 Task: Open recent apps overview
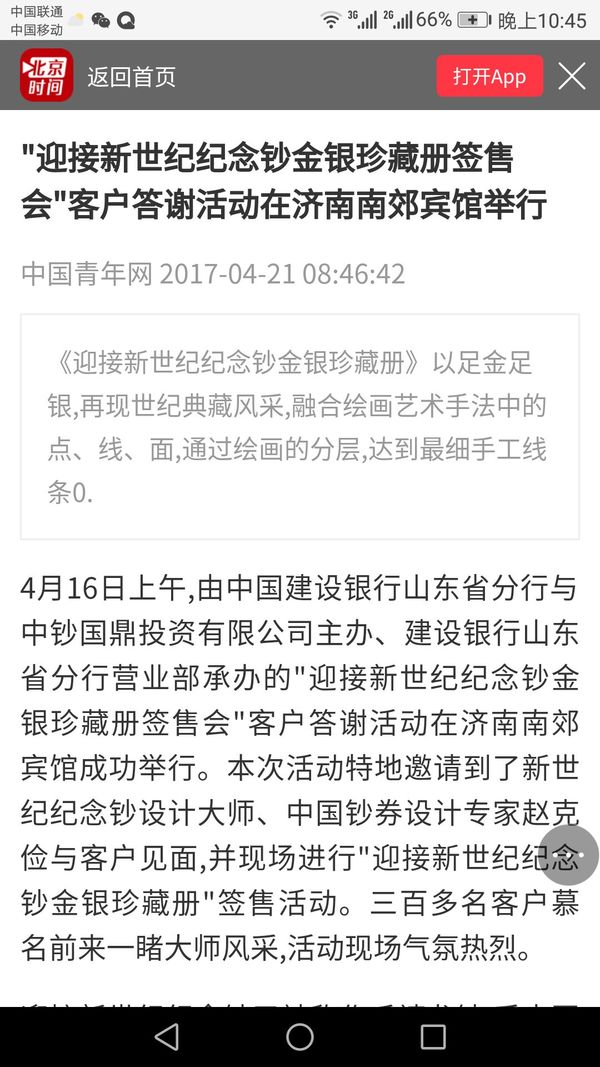[x=433, y=1037]
